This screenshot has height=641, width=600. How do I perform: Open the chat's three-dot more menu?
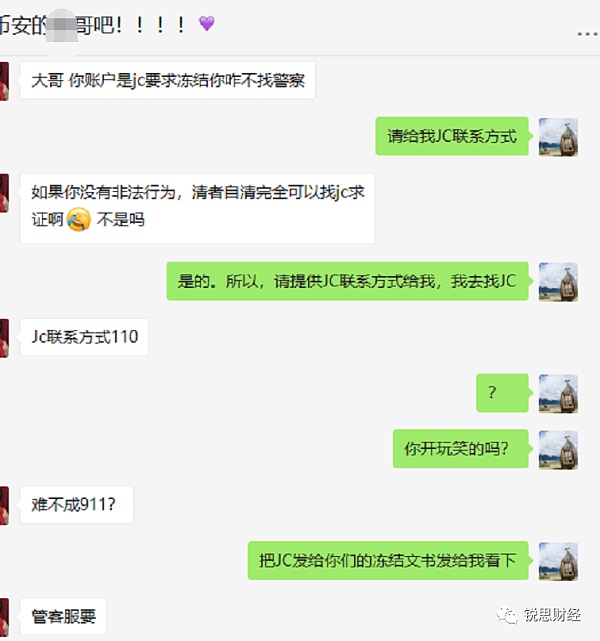tap(587, 33)
